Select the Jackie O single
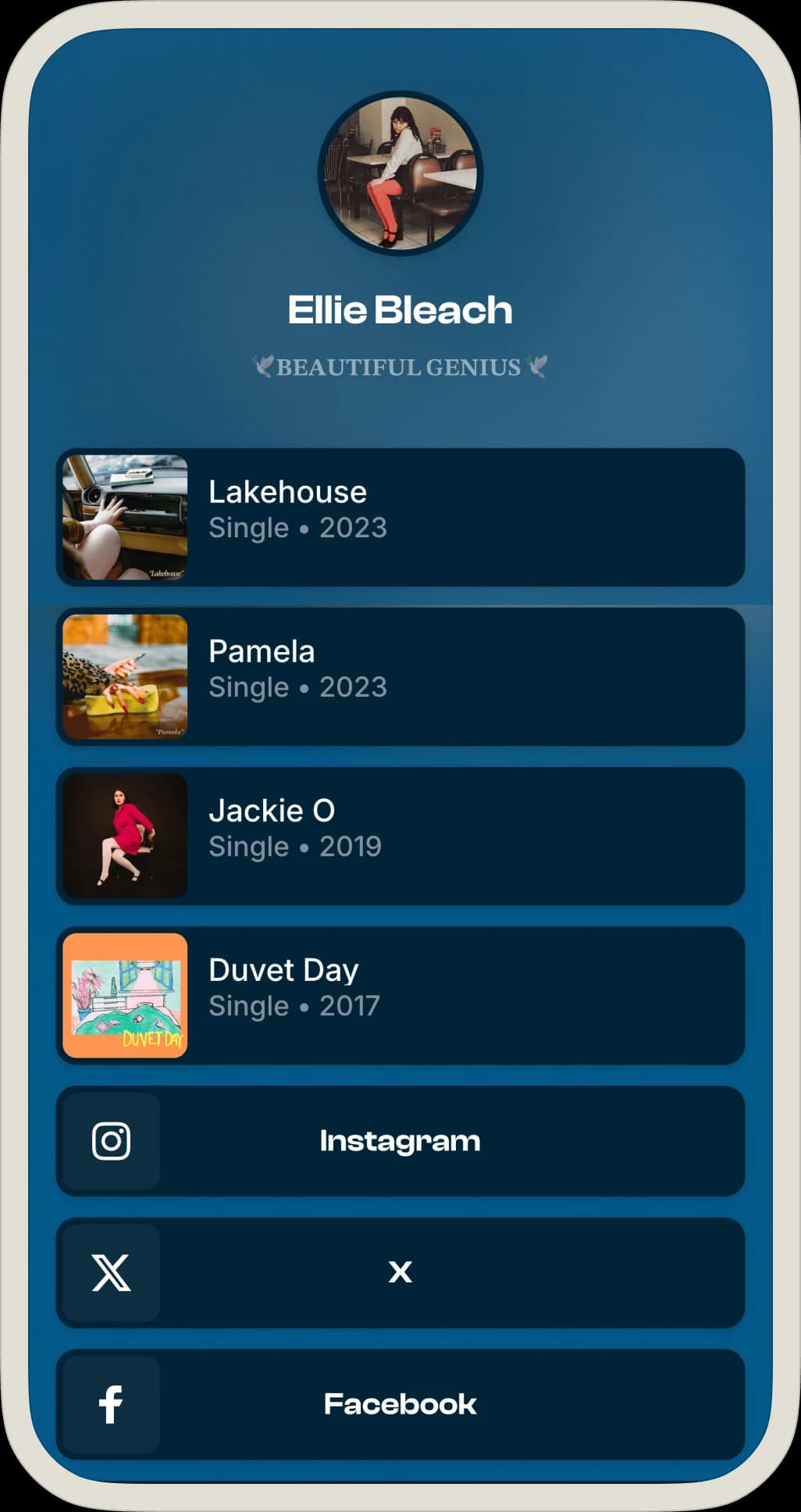This screenshot has height=1512, width=801. 400,836
